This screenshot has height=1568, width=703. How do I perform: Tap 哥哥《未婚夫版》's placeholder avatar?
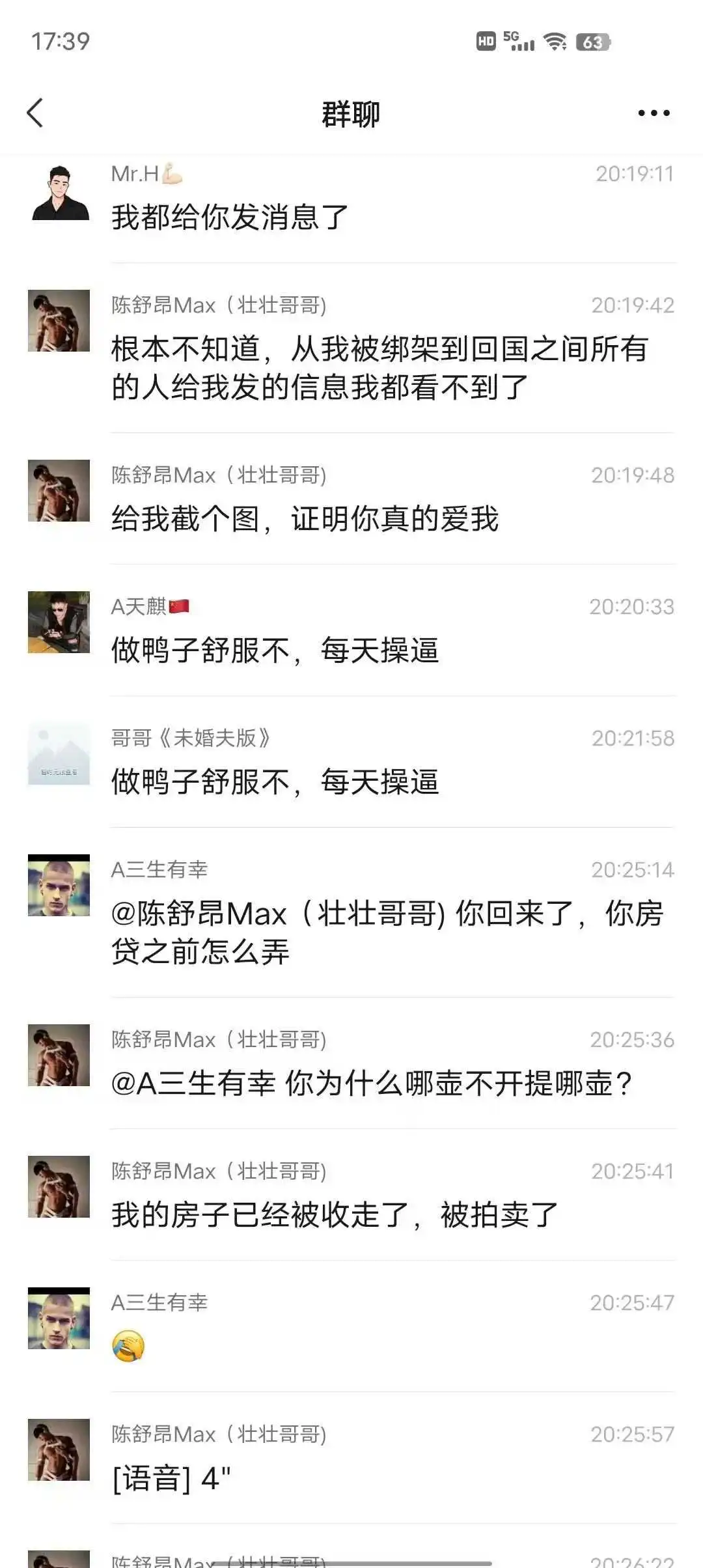(60, 754)
